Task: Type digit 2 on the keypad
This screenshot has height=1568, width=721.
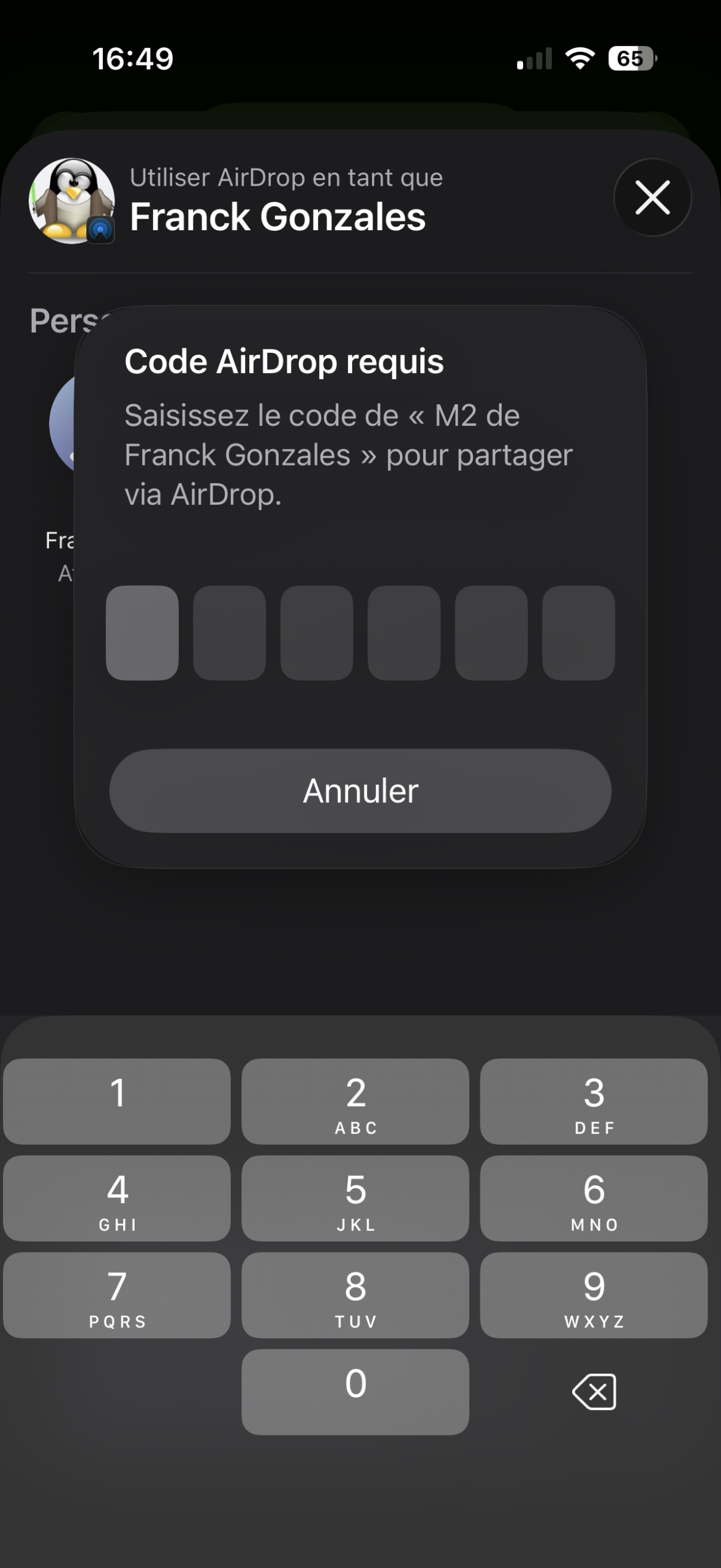Action: tap(355, 1101)
